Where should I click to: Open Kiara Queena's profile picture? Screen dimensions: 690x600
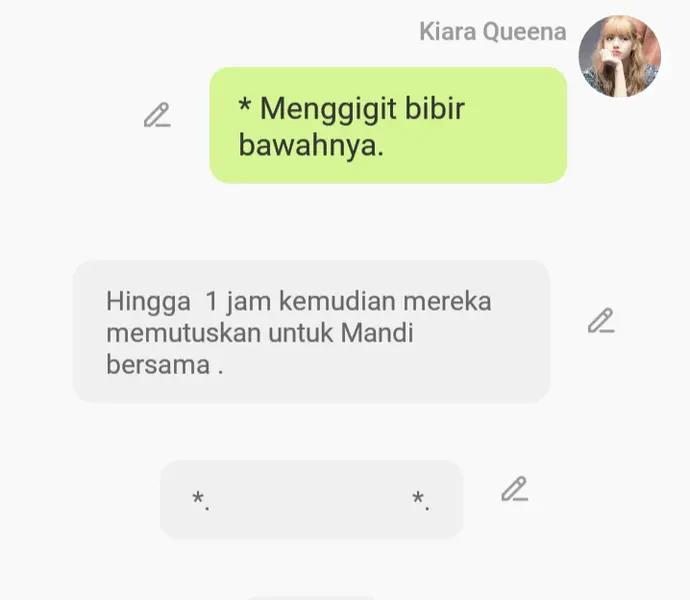(x=619, y=56)
